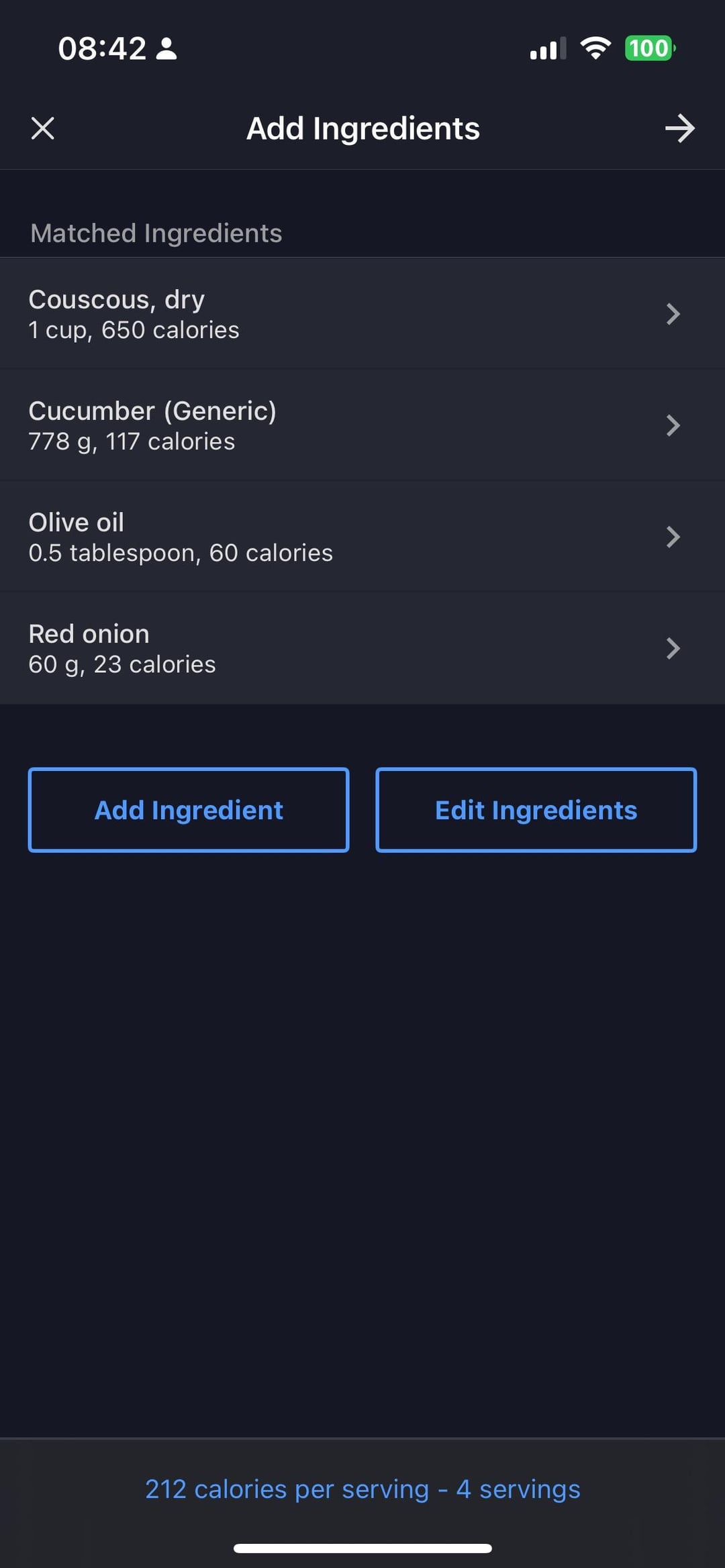Tap the Edit Ingredients button
The image size is (725, 1568).
pyautogui.click(x=536, y=810)
